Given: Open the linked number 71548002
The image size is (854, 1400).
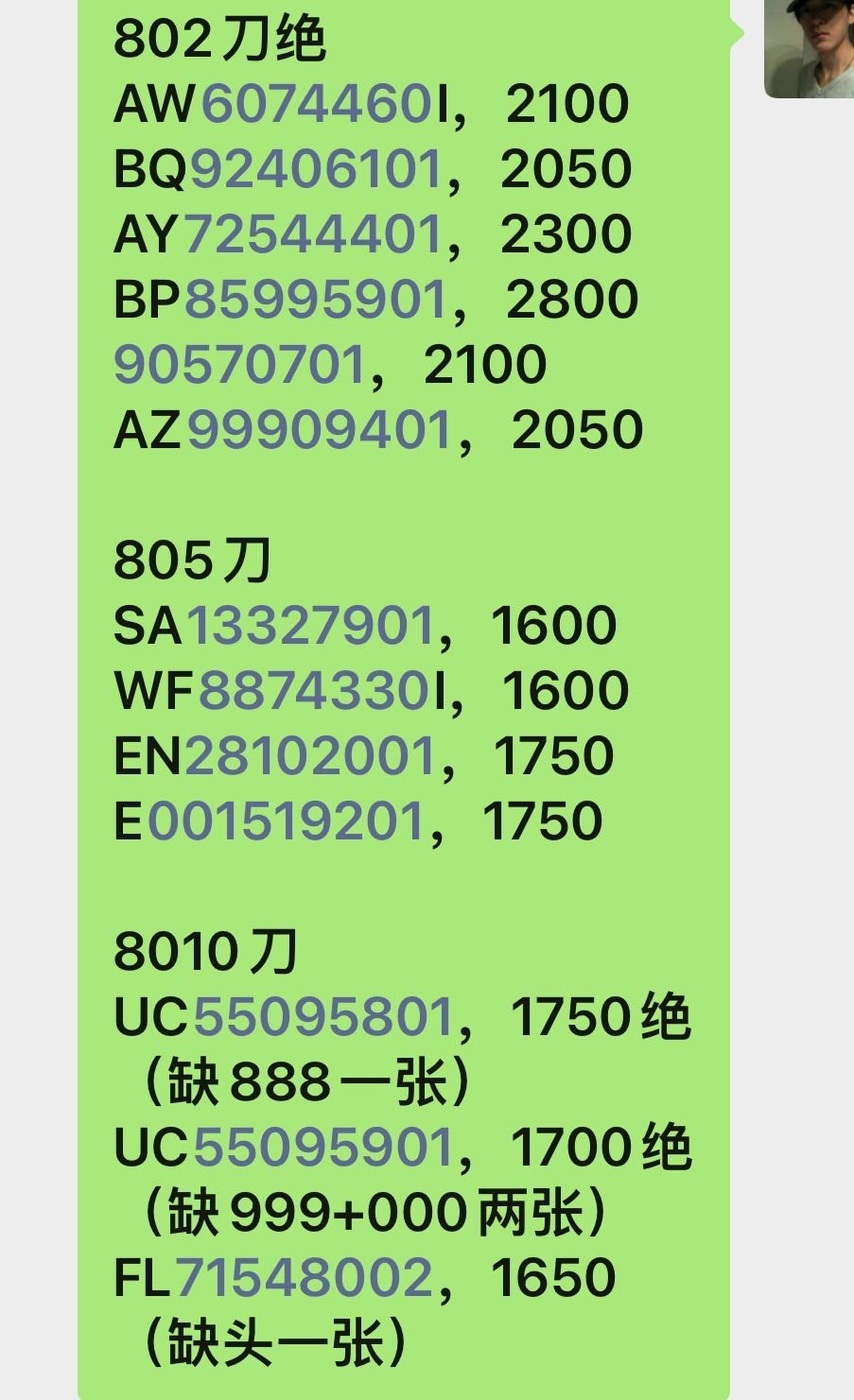Looking at the screenshot, I should point(304,1279).
